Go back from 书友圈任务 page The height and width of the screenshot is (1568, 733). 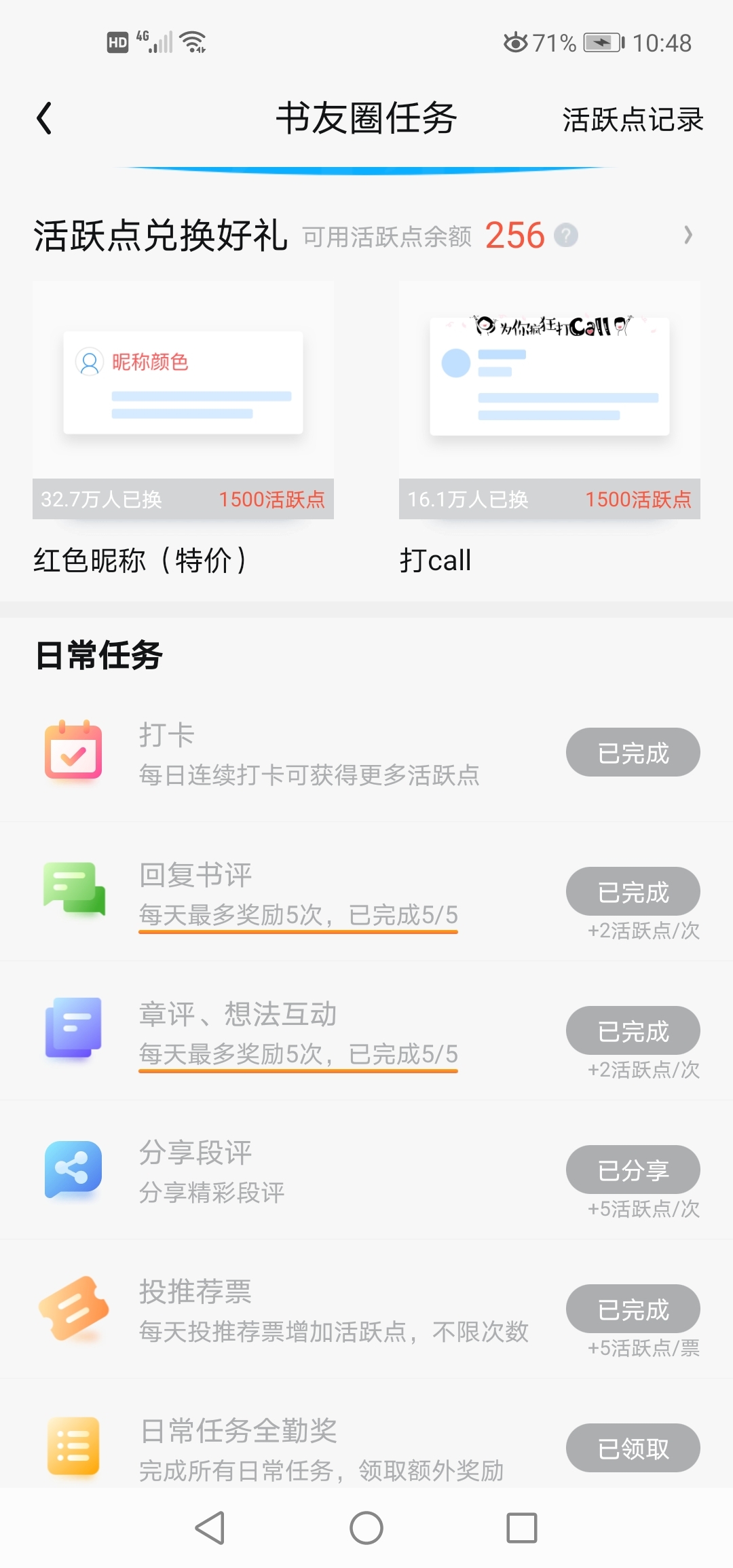click(45, 119)
